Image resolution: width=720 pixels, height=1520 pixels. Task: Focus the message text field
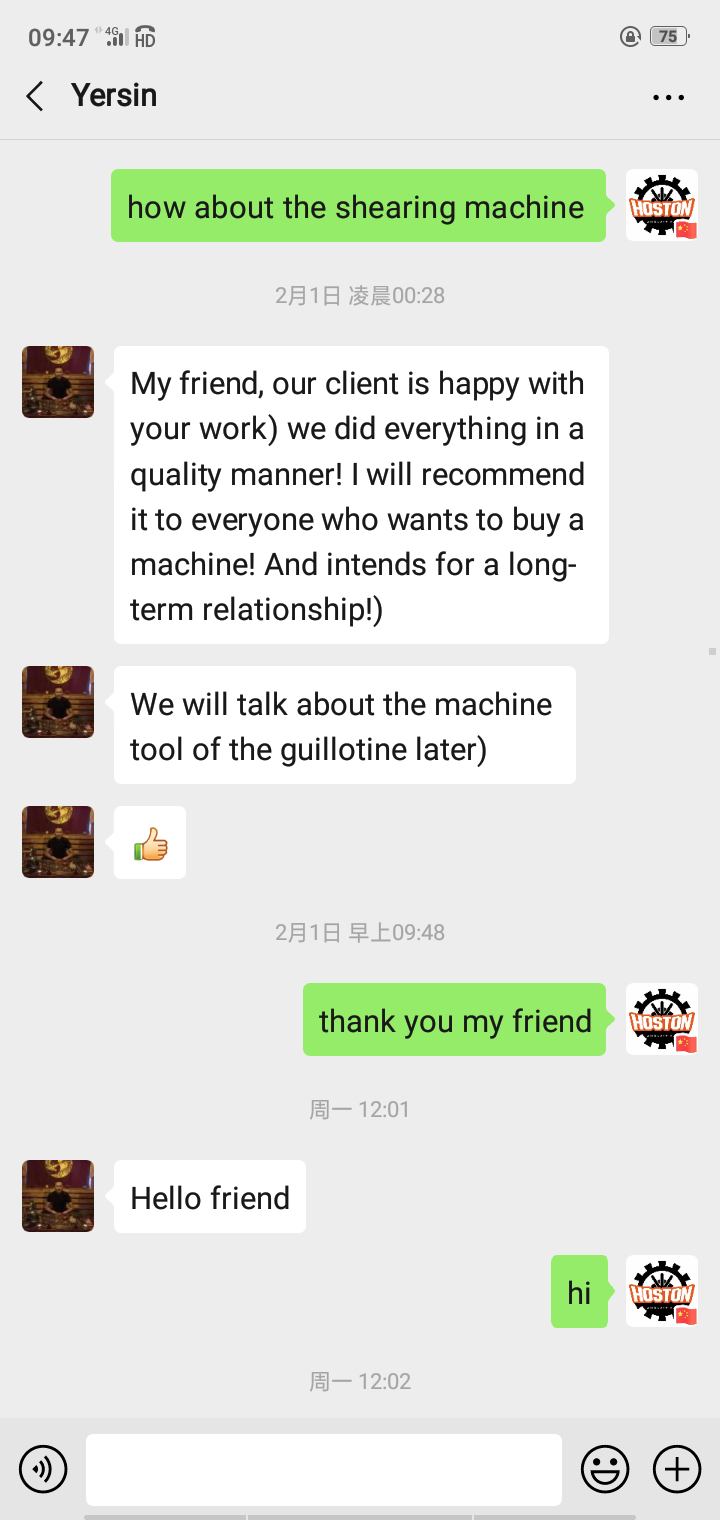pyautogui.click(x=323, y=1469)
